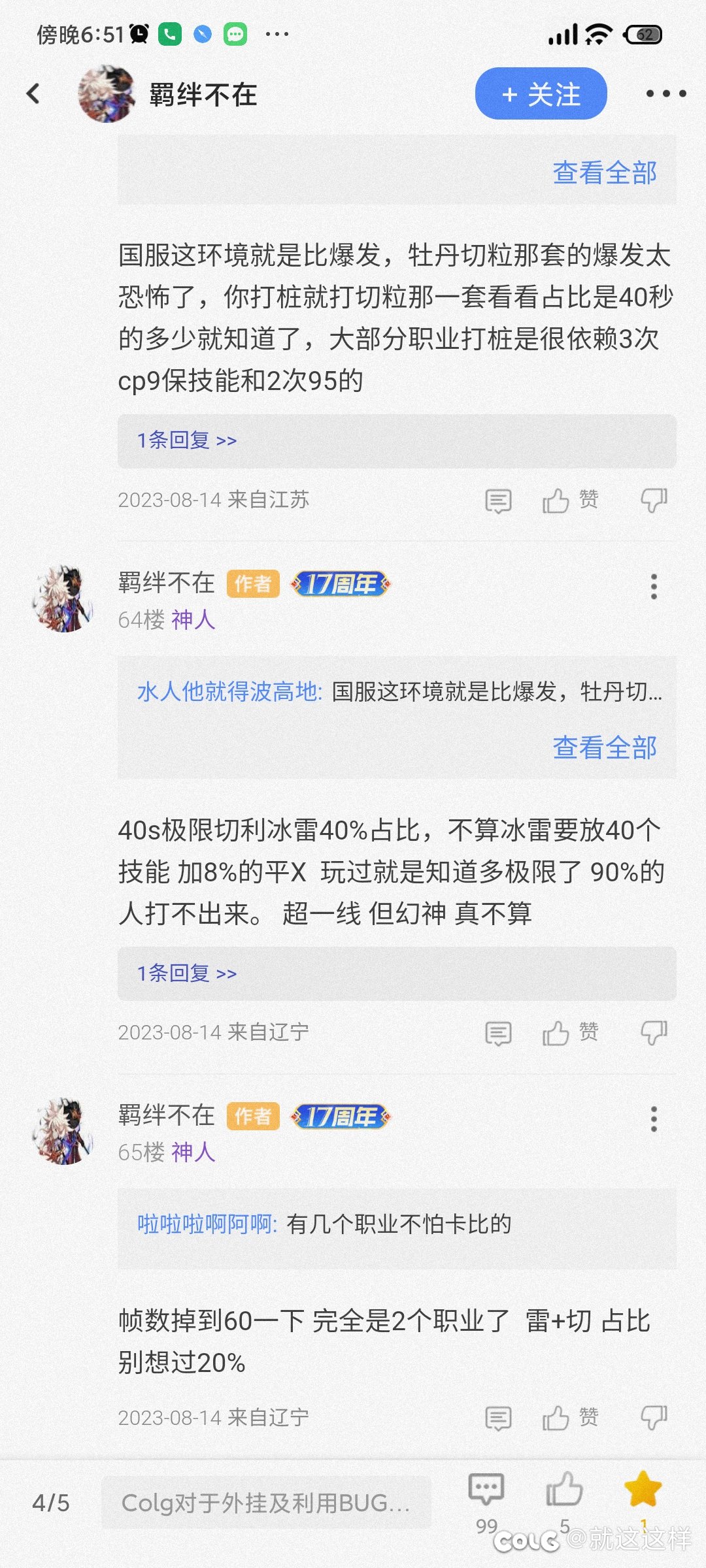Open 水人他就得波高地's profile link
Viewport: 706px width, 1568px height.
tap(229, 691)
